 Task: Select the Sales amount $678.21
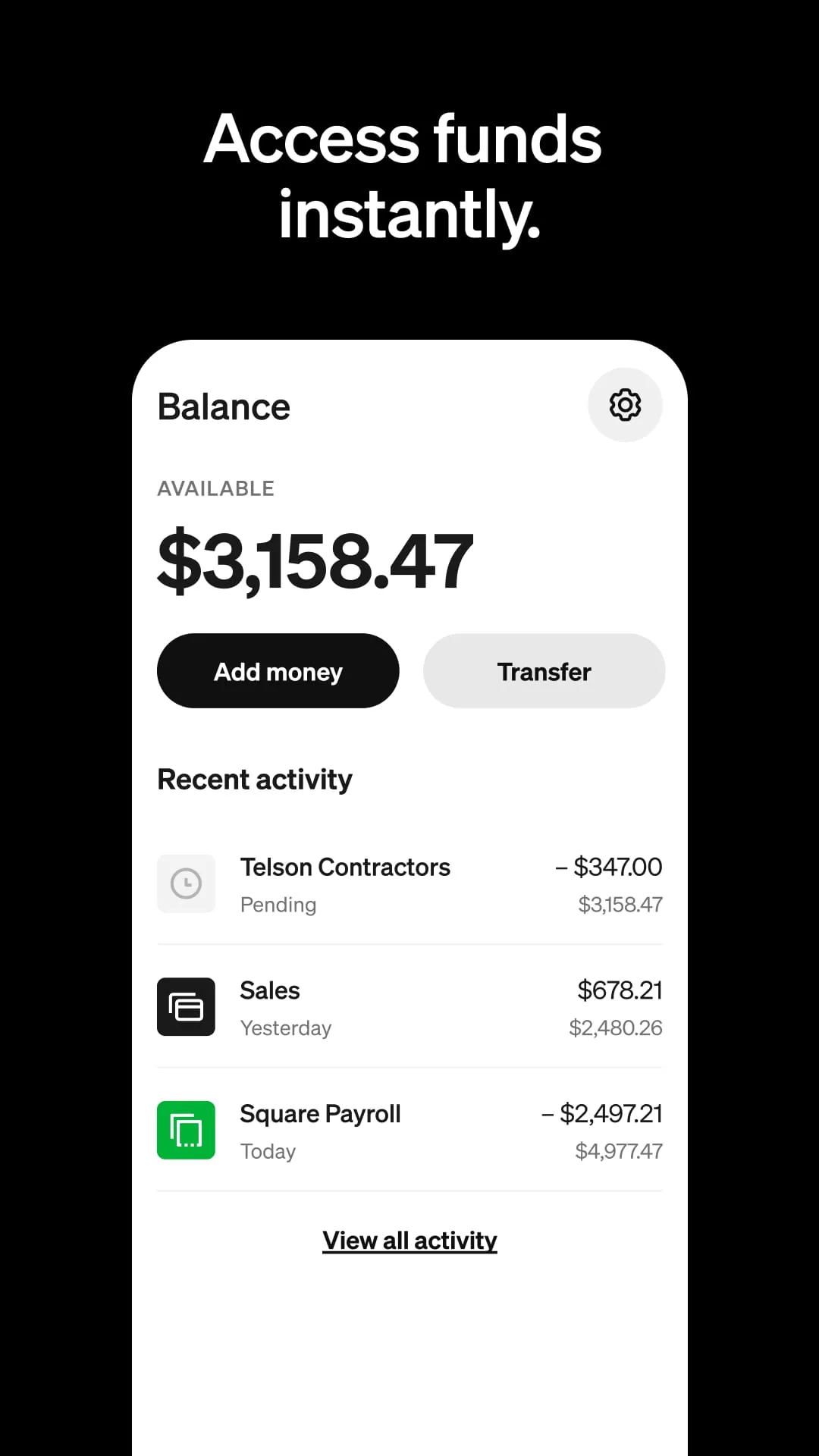[620, 990]
